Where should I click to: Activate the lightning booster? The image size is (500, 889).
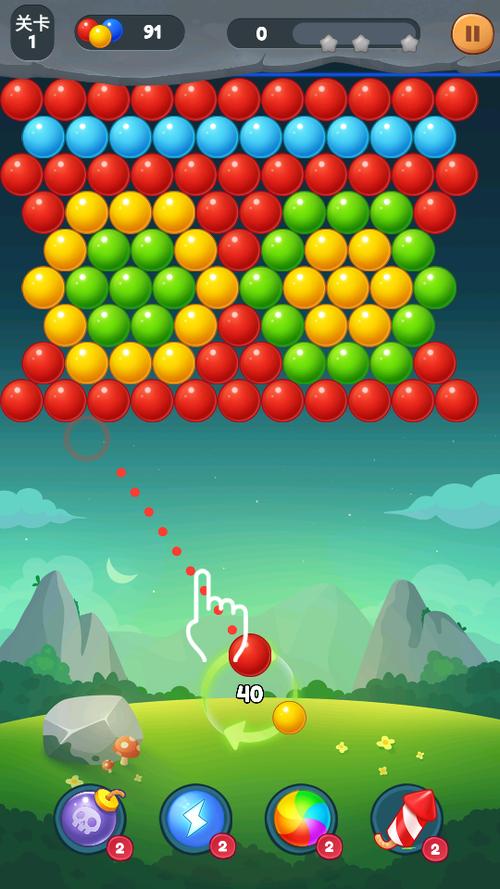click(x=196, y=819)
